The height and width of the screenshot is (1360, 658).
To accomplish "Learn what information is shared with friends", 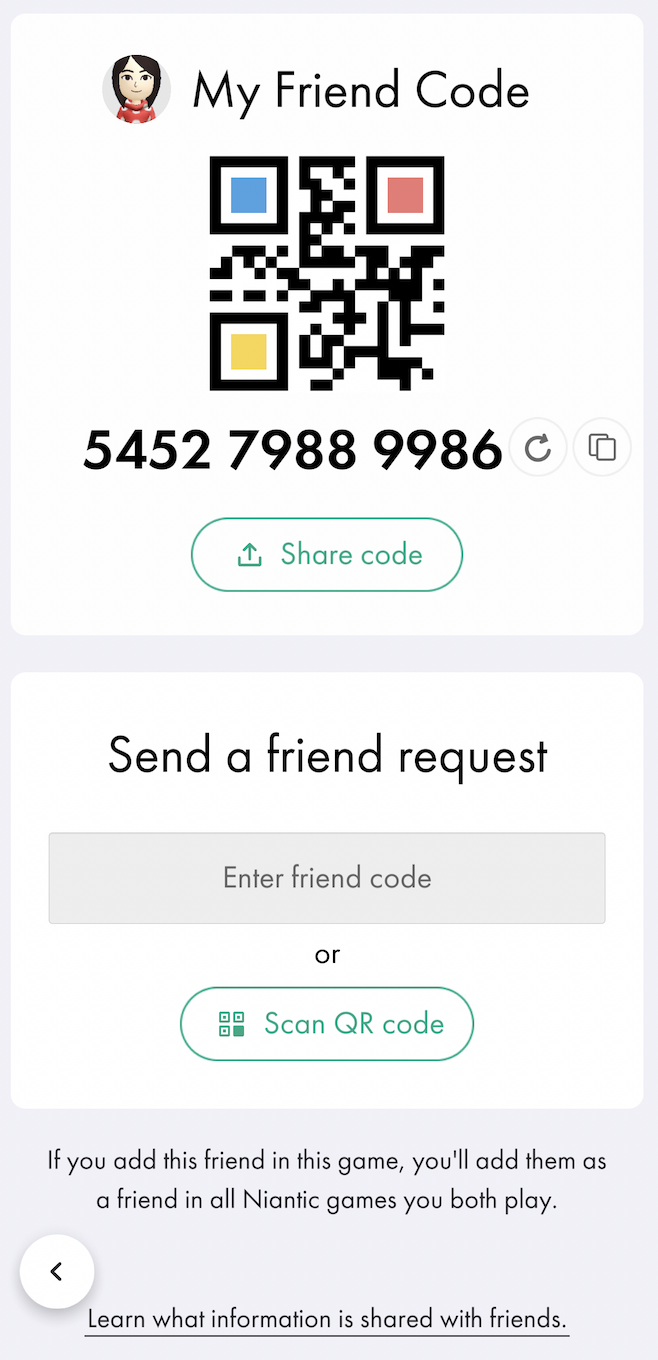I will (x=327, y=1319).
